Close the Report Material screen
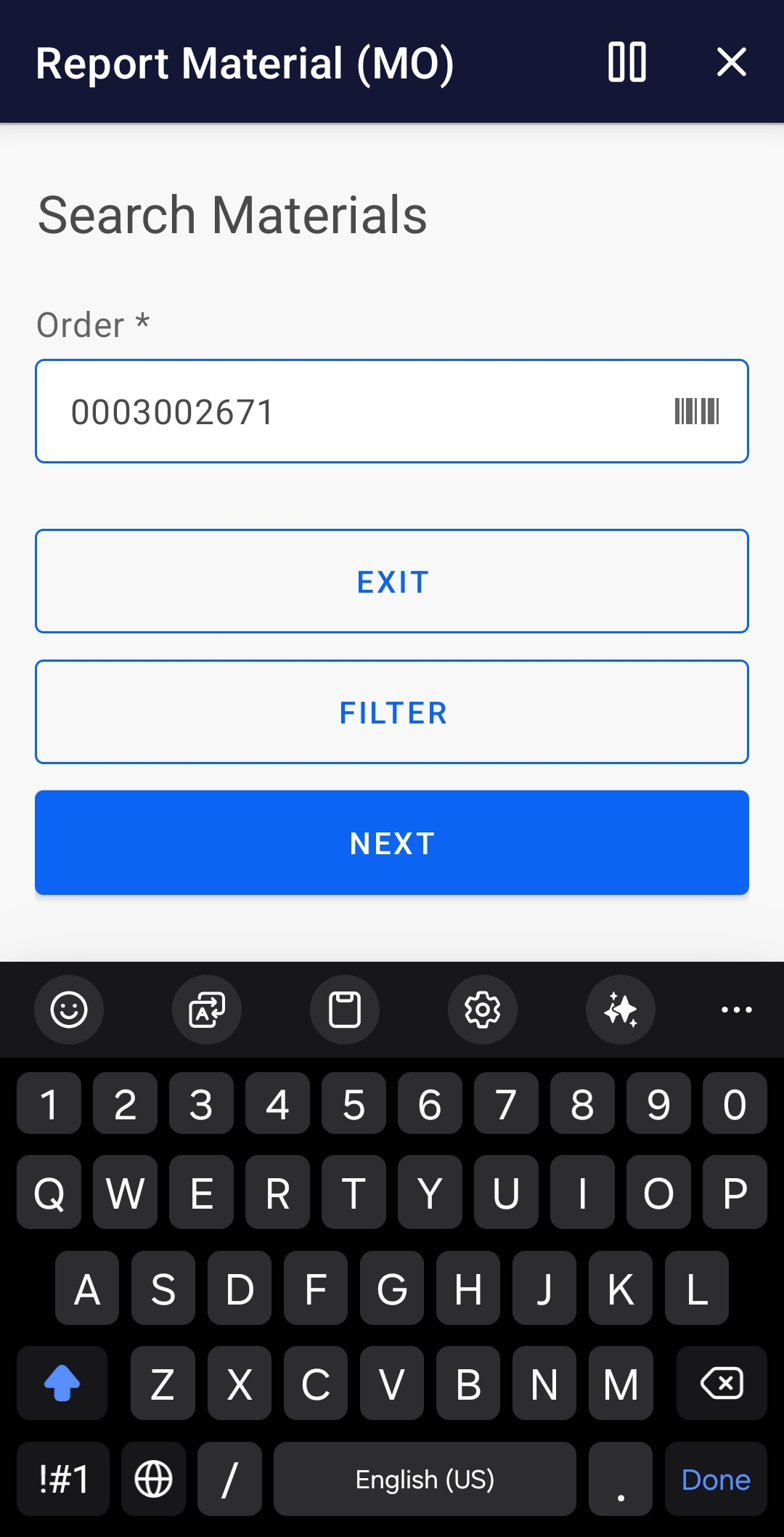The image size is (784, 1537). [732, 62]
